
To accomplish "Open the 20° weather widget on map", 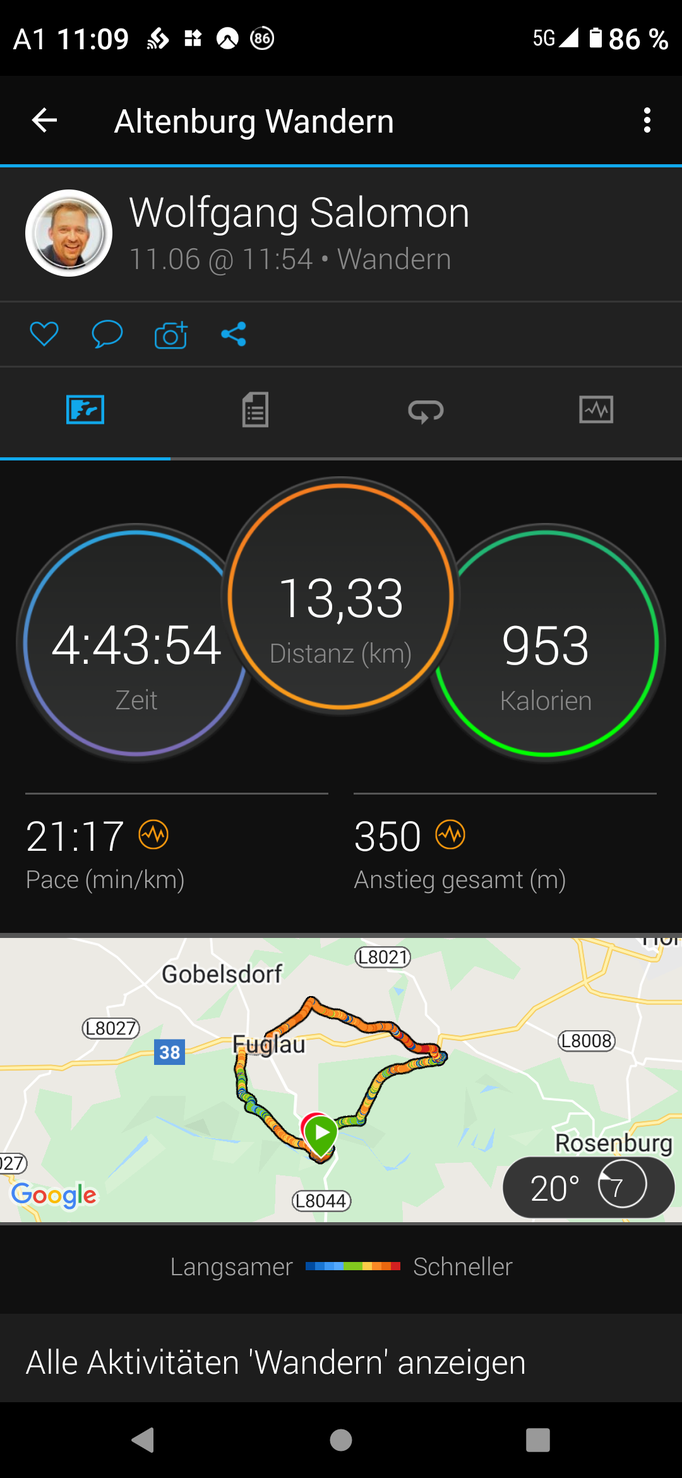I will click(588, 1187).
